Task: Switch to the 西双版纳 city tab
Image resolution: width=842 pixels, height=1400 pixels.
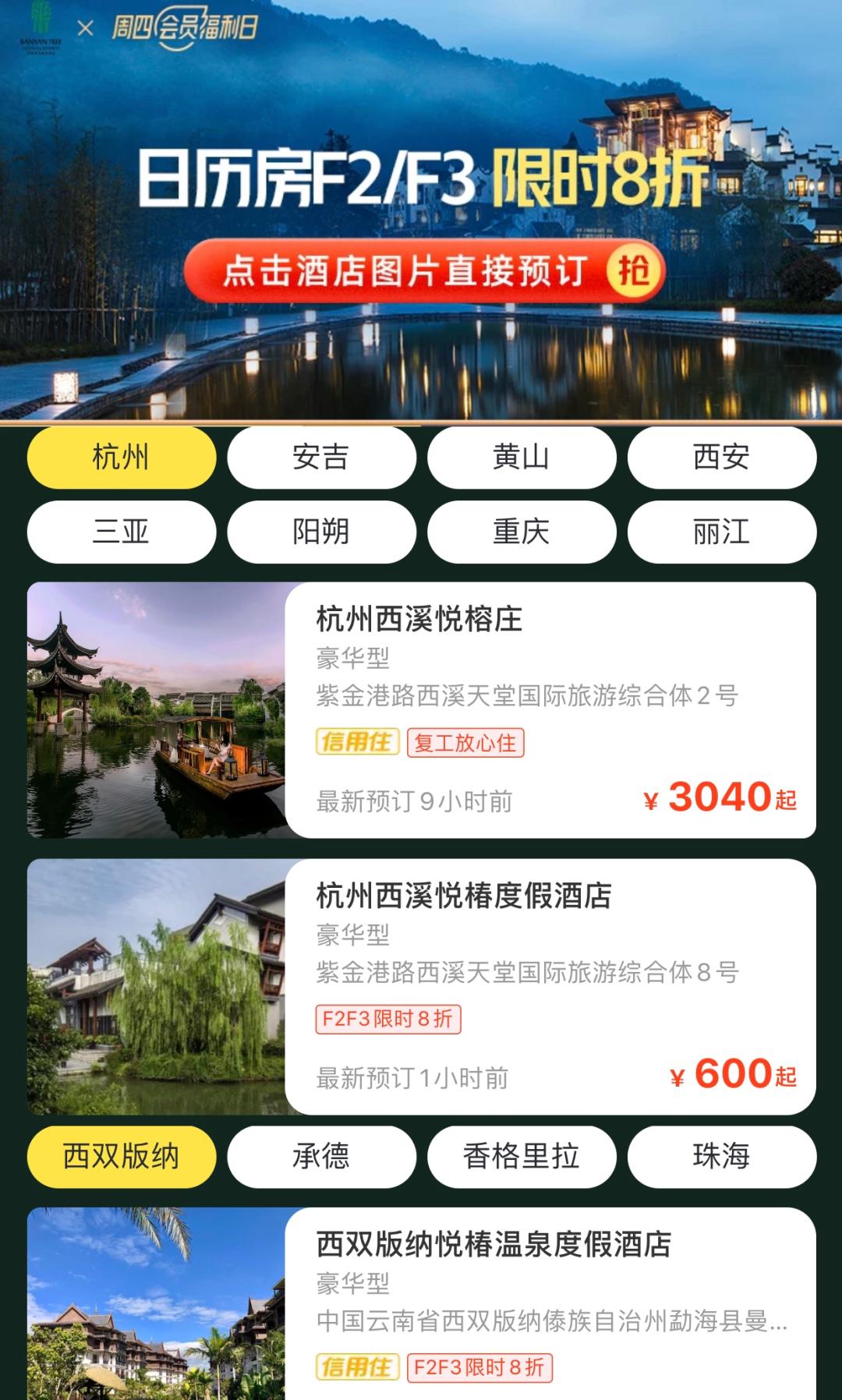Action: coord(122,1156)
